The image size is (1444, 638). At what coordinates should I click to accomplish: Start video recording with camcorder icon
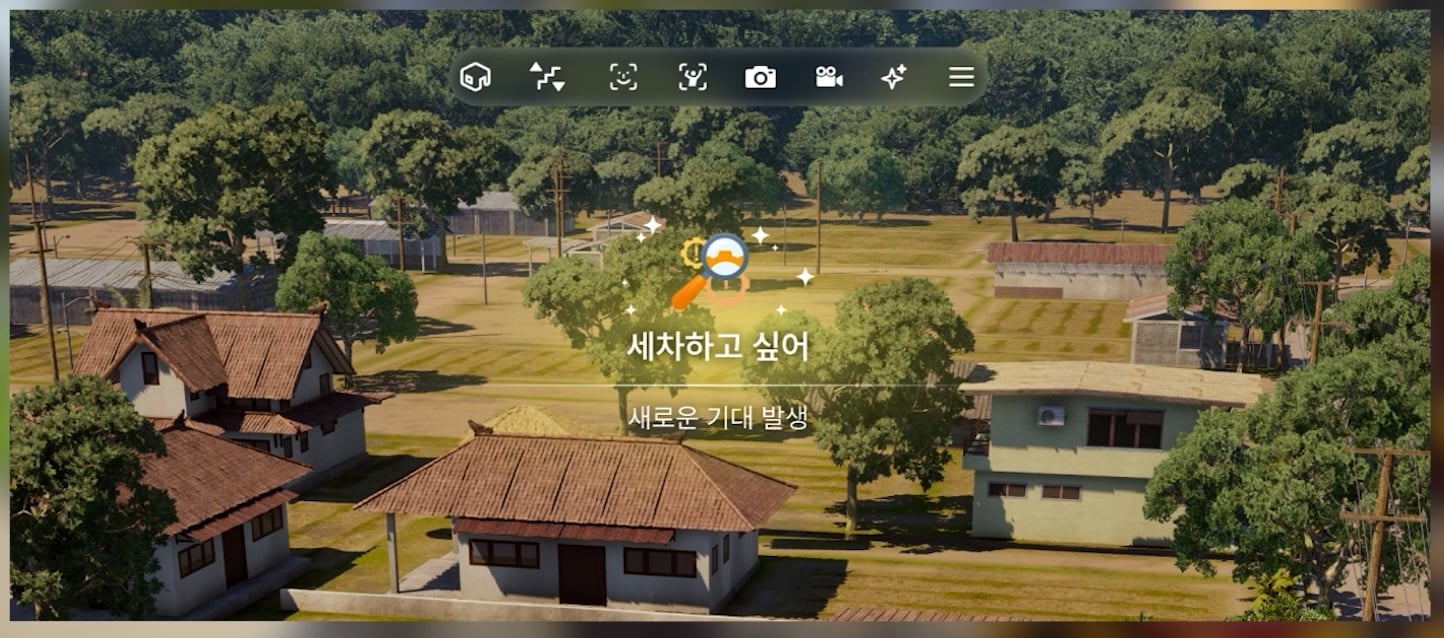(x=828, y=77)
